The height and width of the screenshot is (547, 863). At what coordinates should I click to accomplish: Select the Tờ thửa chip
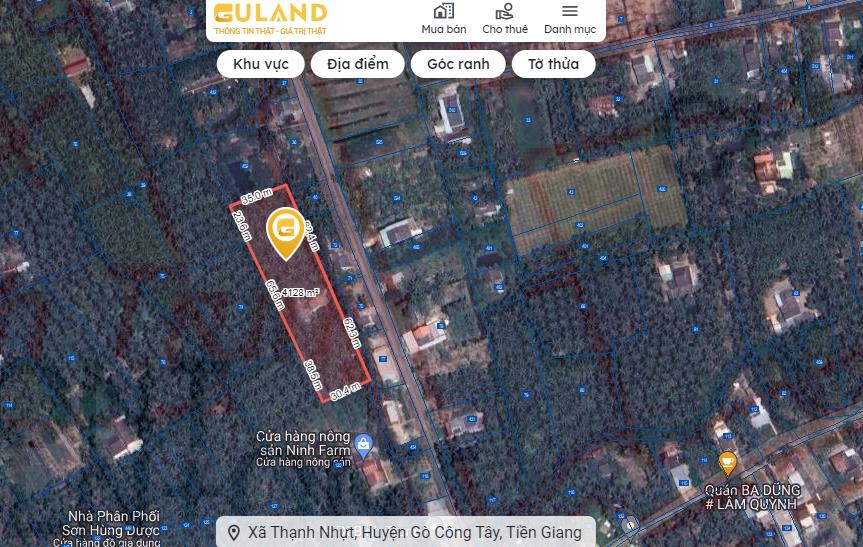coord(553,64)
